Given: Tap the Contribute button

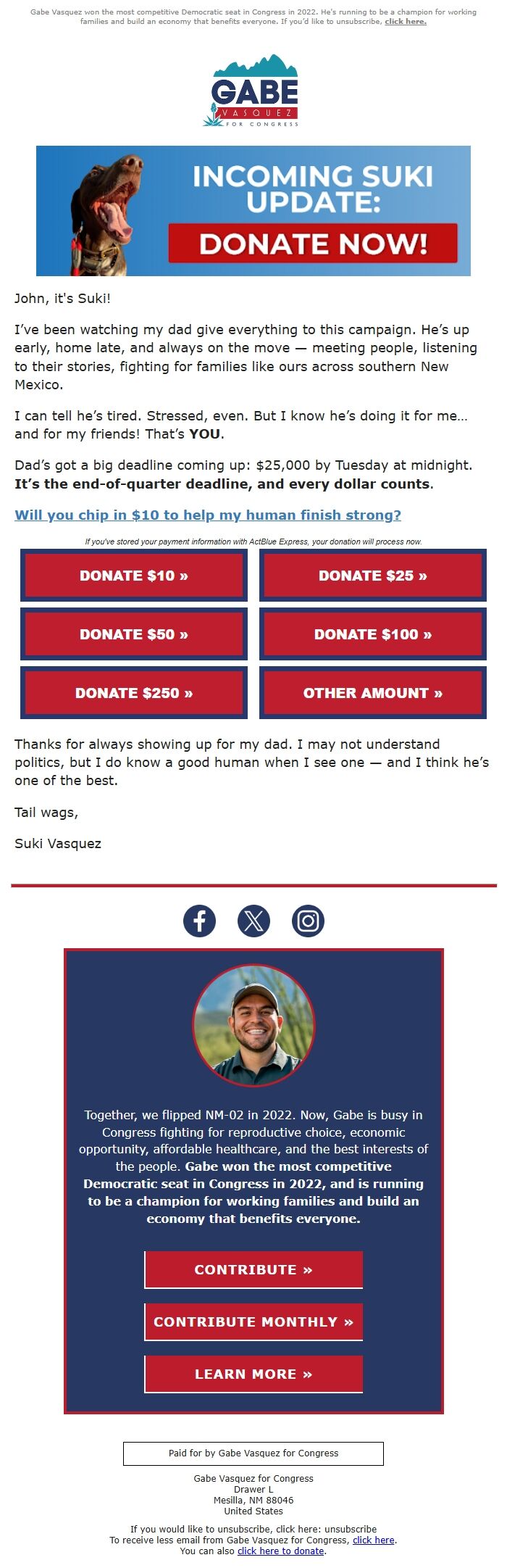Looking at the screenshot, I should click(x=253, y=1269).
